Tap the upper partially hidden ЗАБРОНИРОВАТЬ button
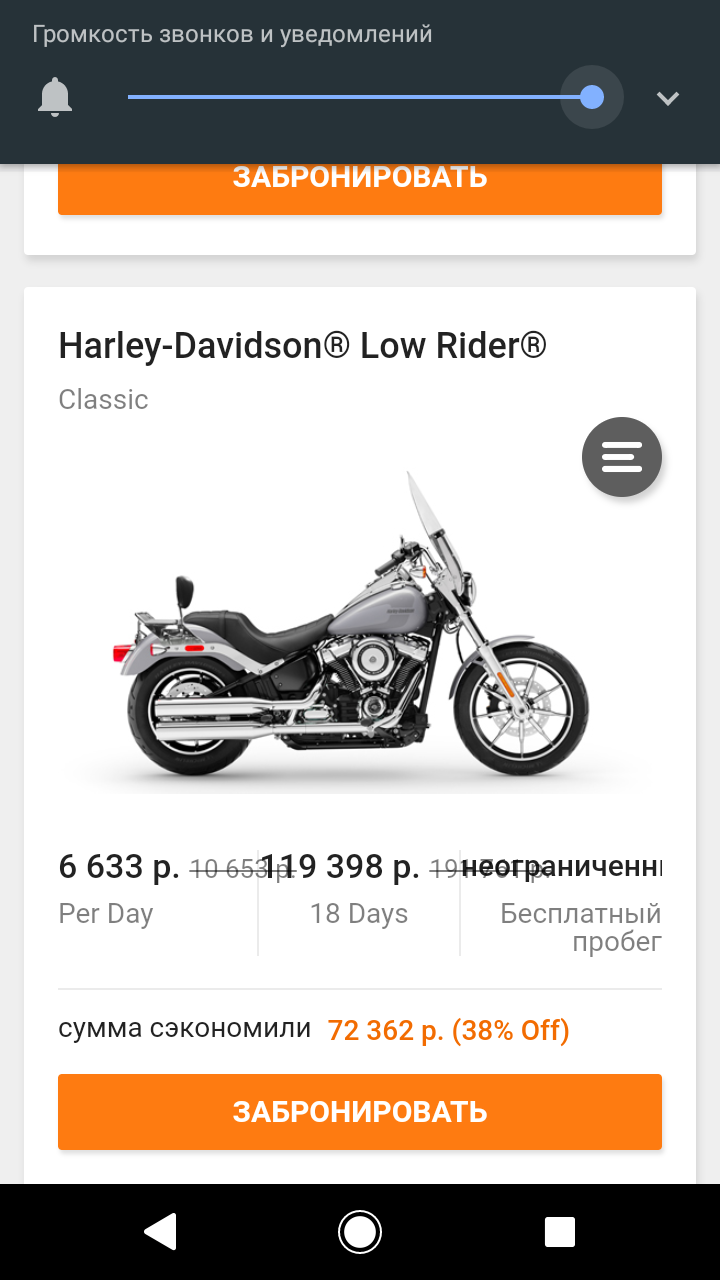Screen dimensions: 720x1280 click(360, 188)
